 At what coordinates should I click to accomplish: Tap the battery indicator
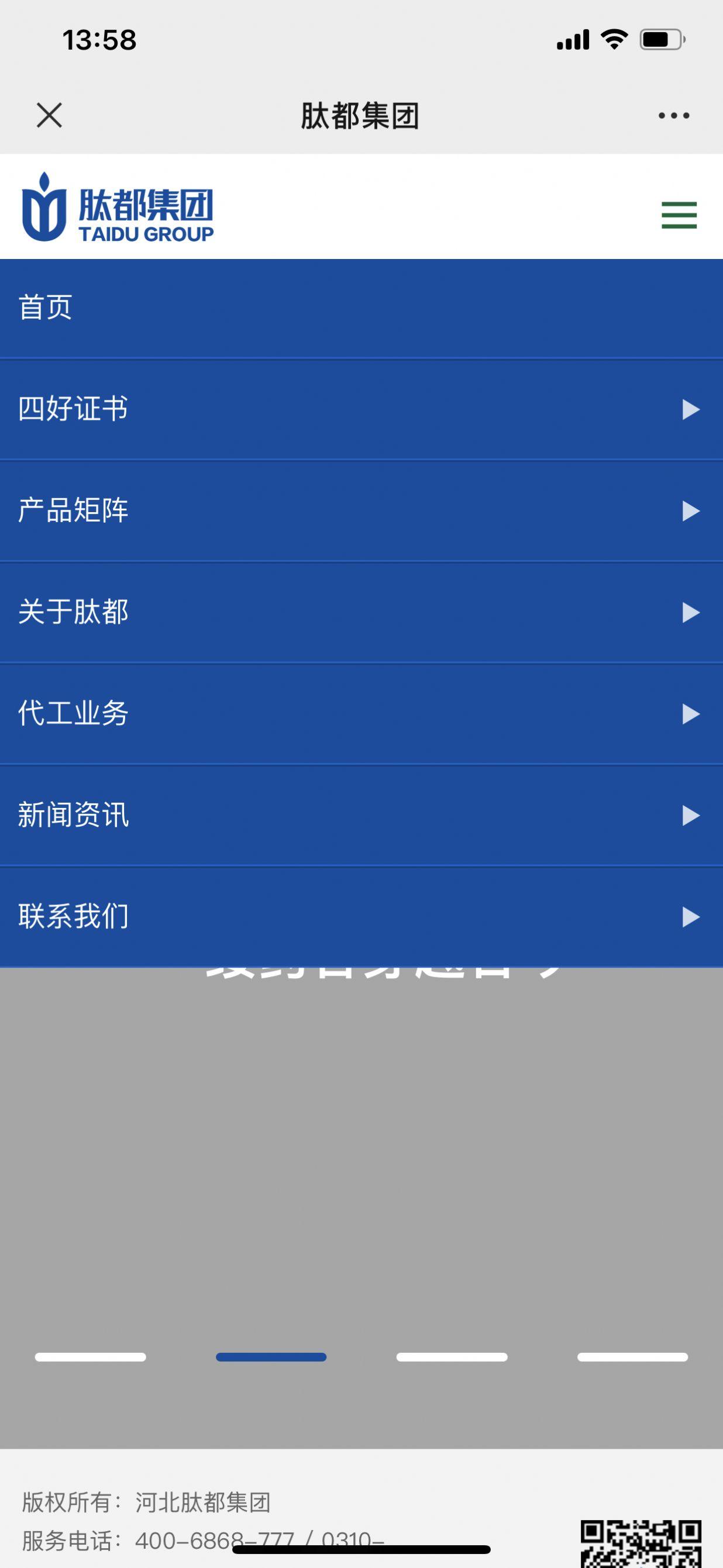point(662,39)
